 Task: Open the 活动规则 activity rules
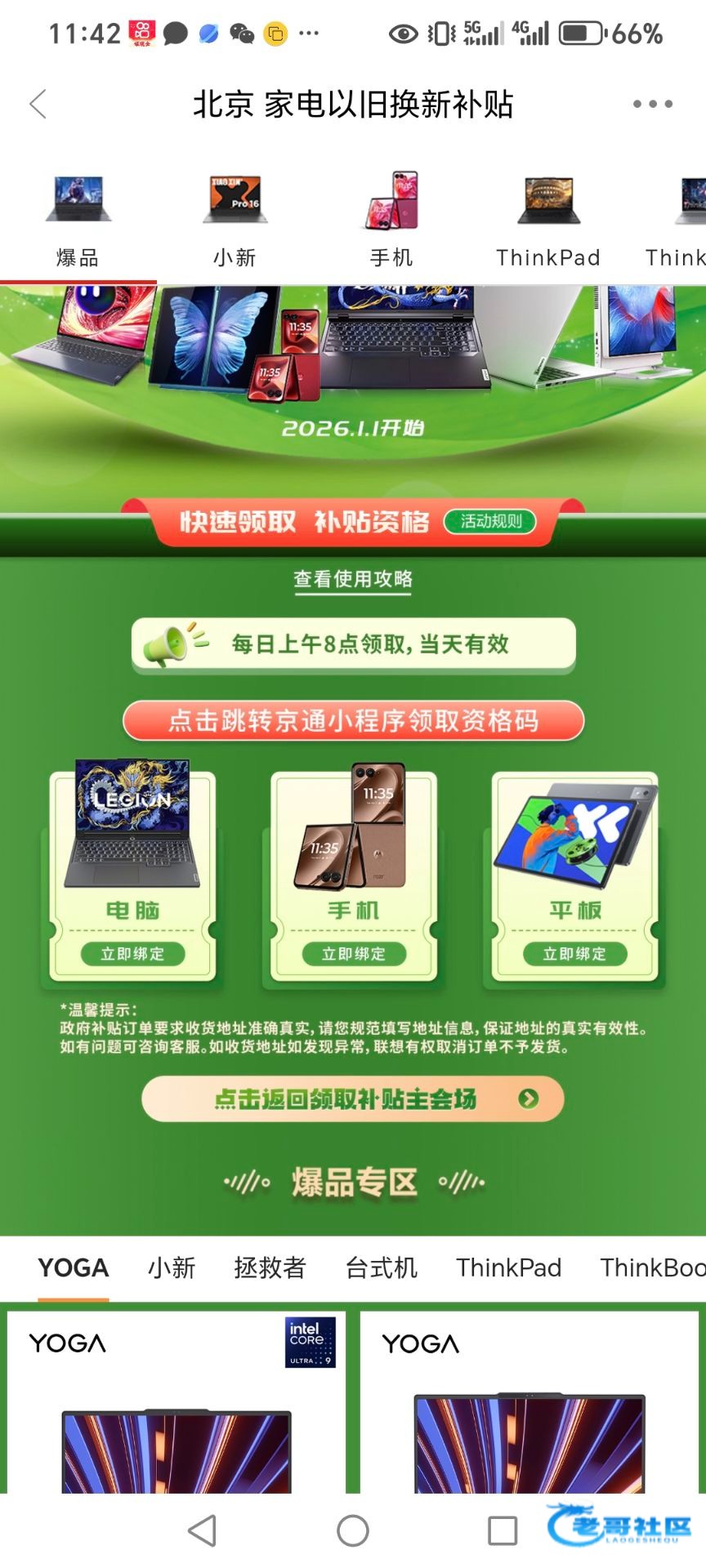point(490,521)
